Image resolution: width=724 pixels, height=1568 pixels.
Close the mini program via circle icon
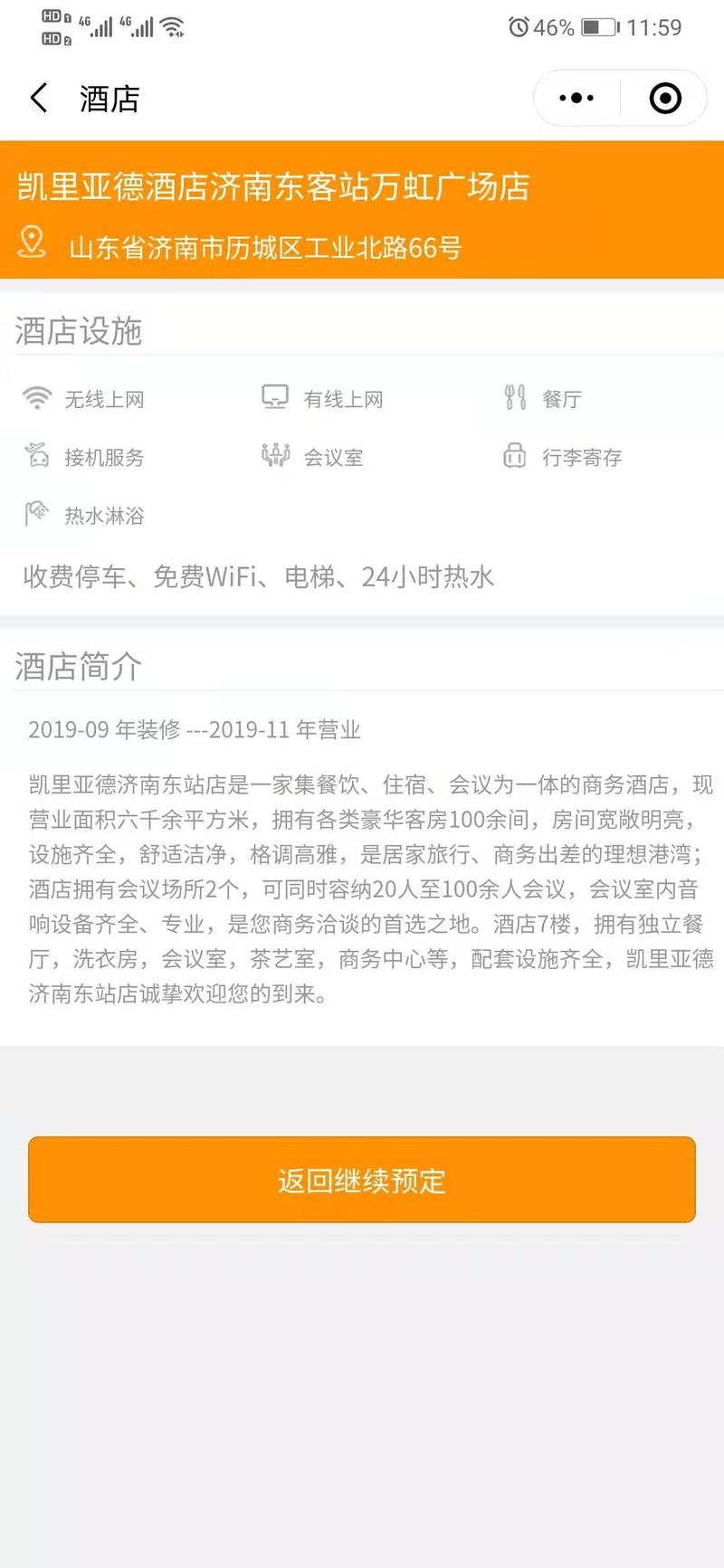pyautogui.click(x=665, y=98)
